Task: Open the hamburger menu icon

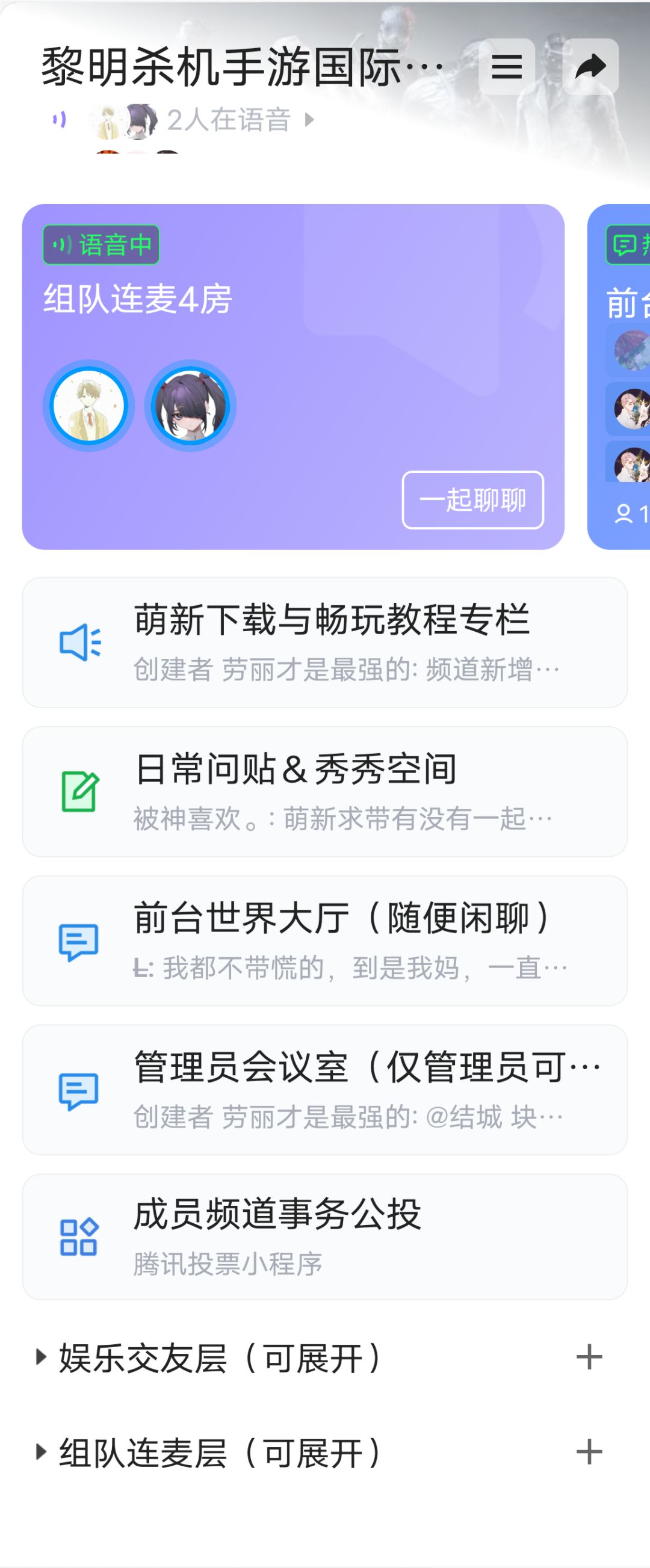Action: (506, 66)
